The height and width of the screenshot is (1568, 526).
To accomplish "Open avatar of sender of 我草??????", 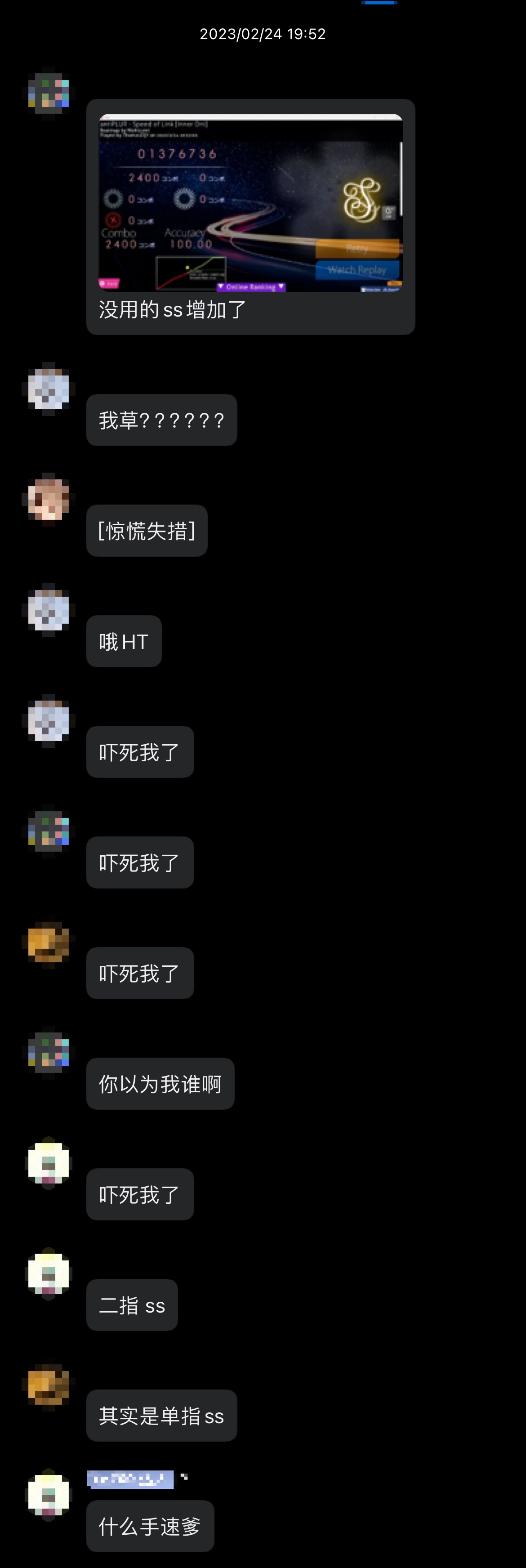I will (x=49, y=389).
